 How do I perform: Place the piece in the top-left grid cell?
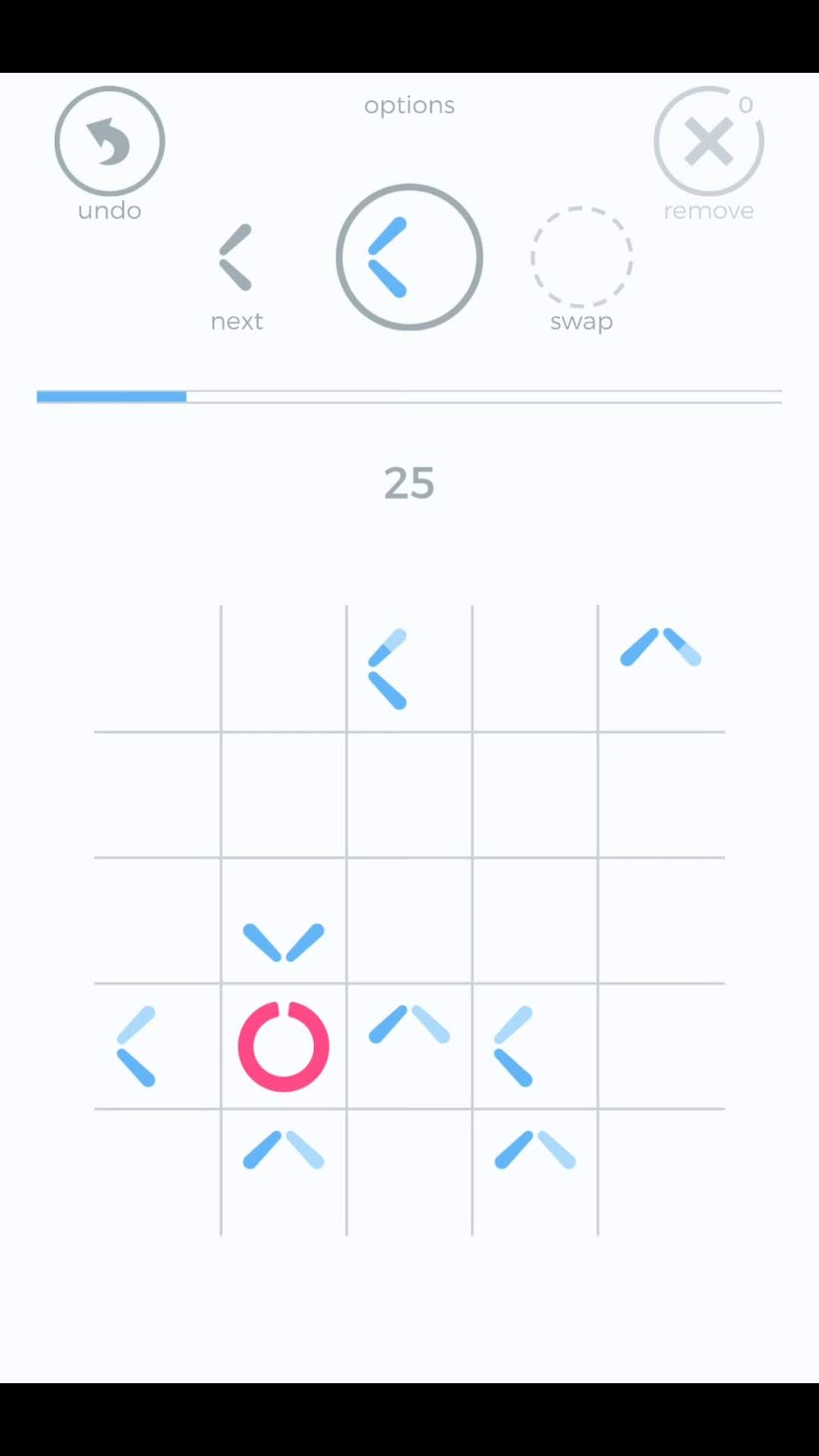point(157,669)
